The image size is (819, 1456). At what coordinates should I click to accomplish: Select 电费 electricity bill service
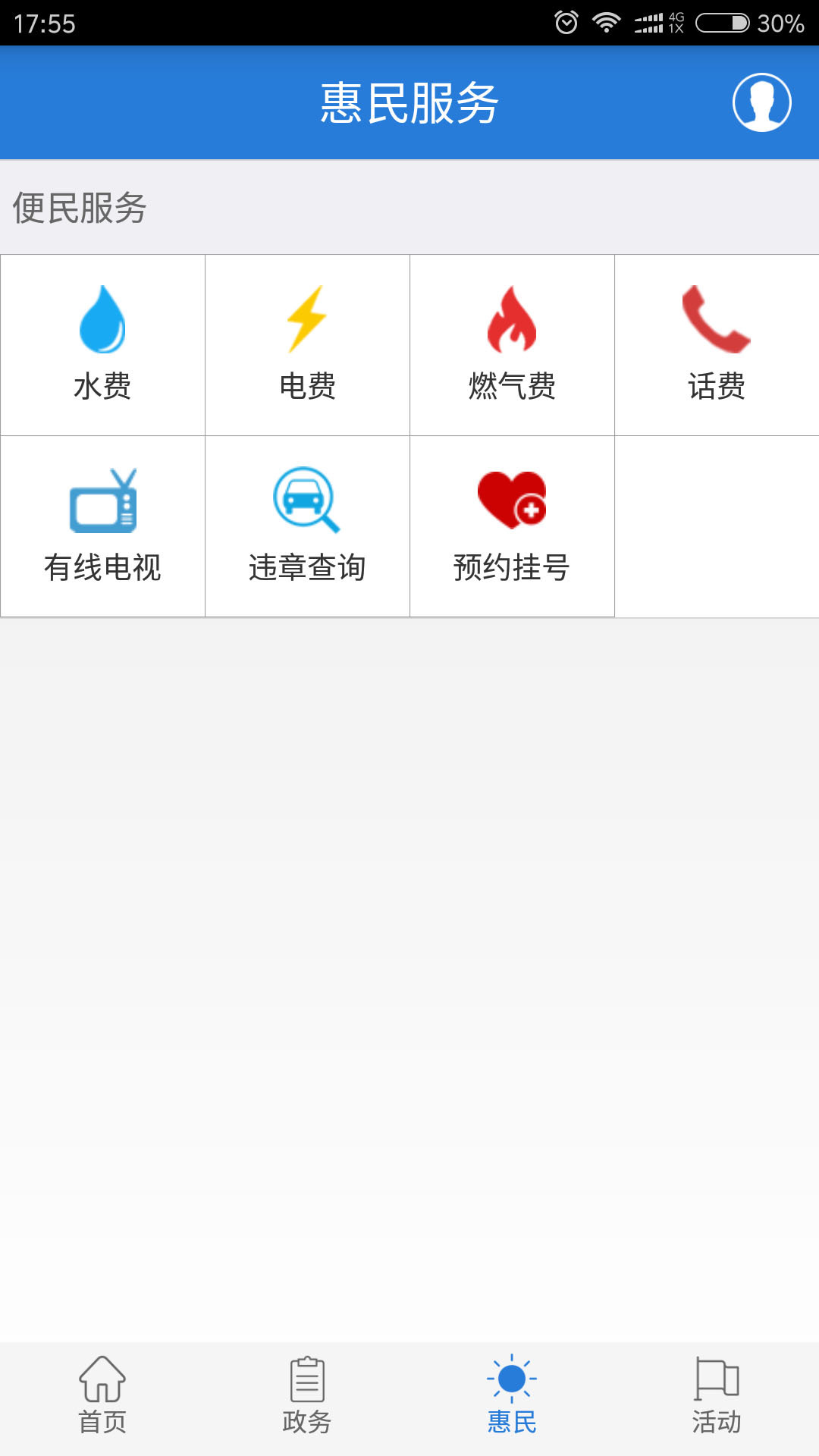307,345
